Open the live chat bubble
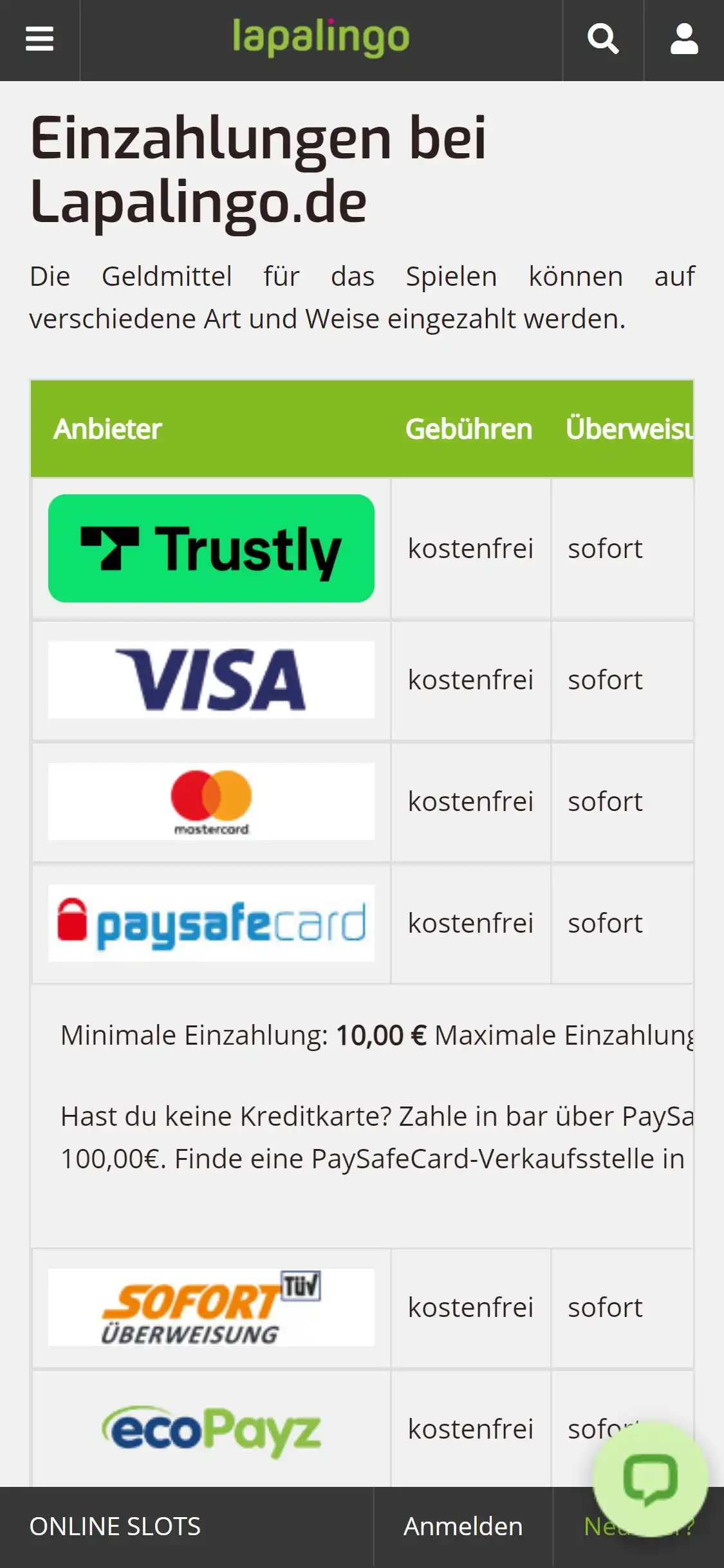 [x=650, y=1479]
